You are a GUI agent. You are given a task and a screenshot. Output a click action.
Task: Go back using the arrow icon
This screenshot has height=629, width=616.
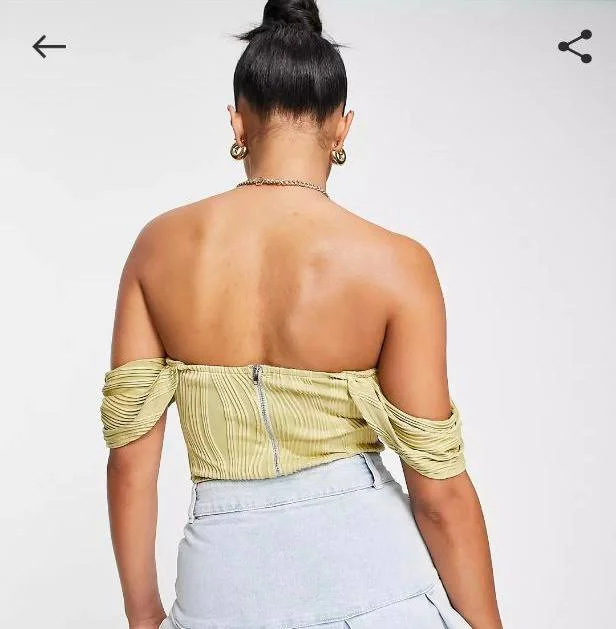48,46
